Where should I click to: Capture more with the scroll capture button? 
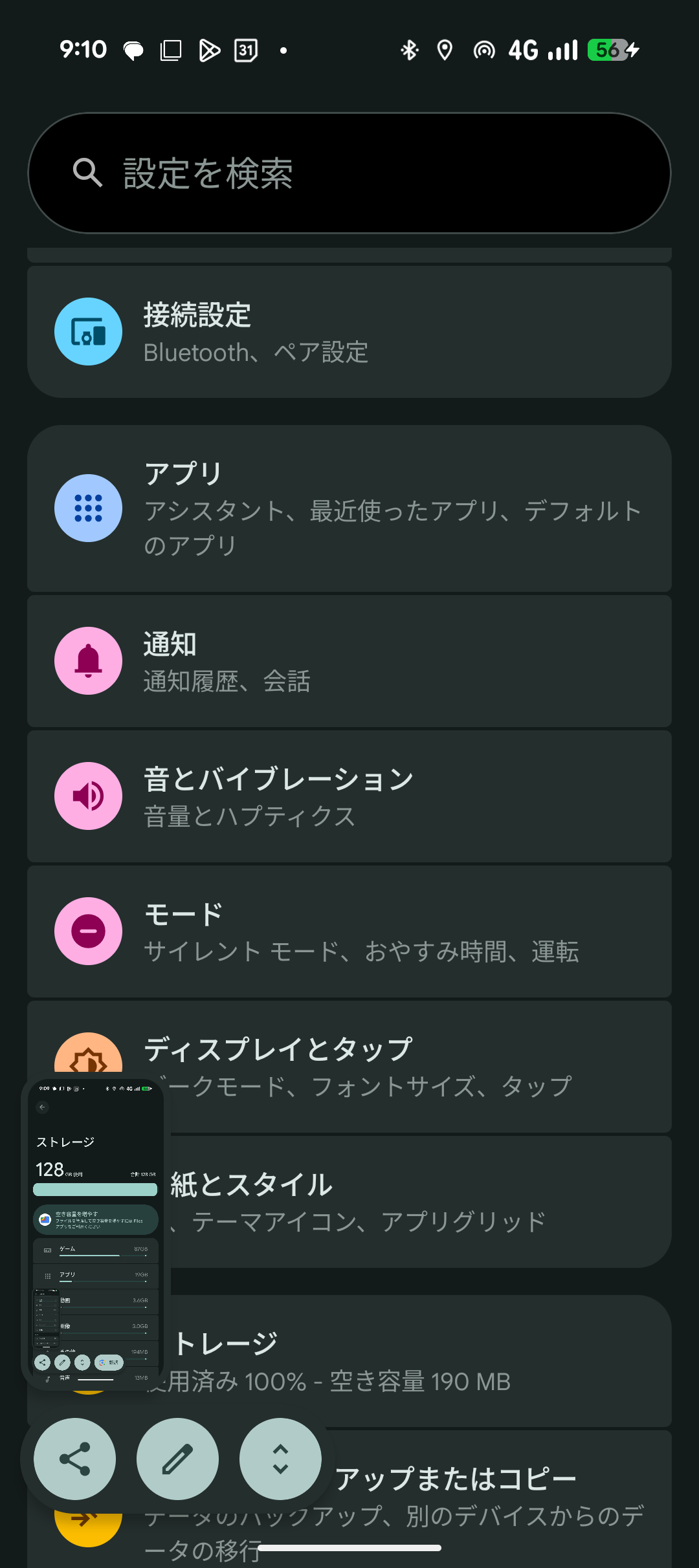point(280,1459)
